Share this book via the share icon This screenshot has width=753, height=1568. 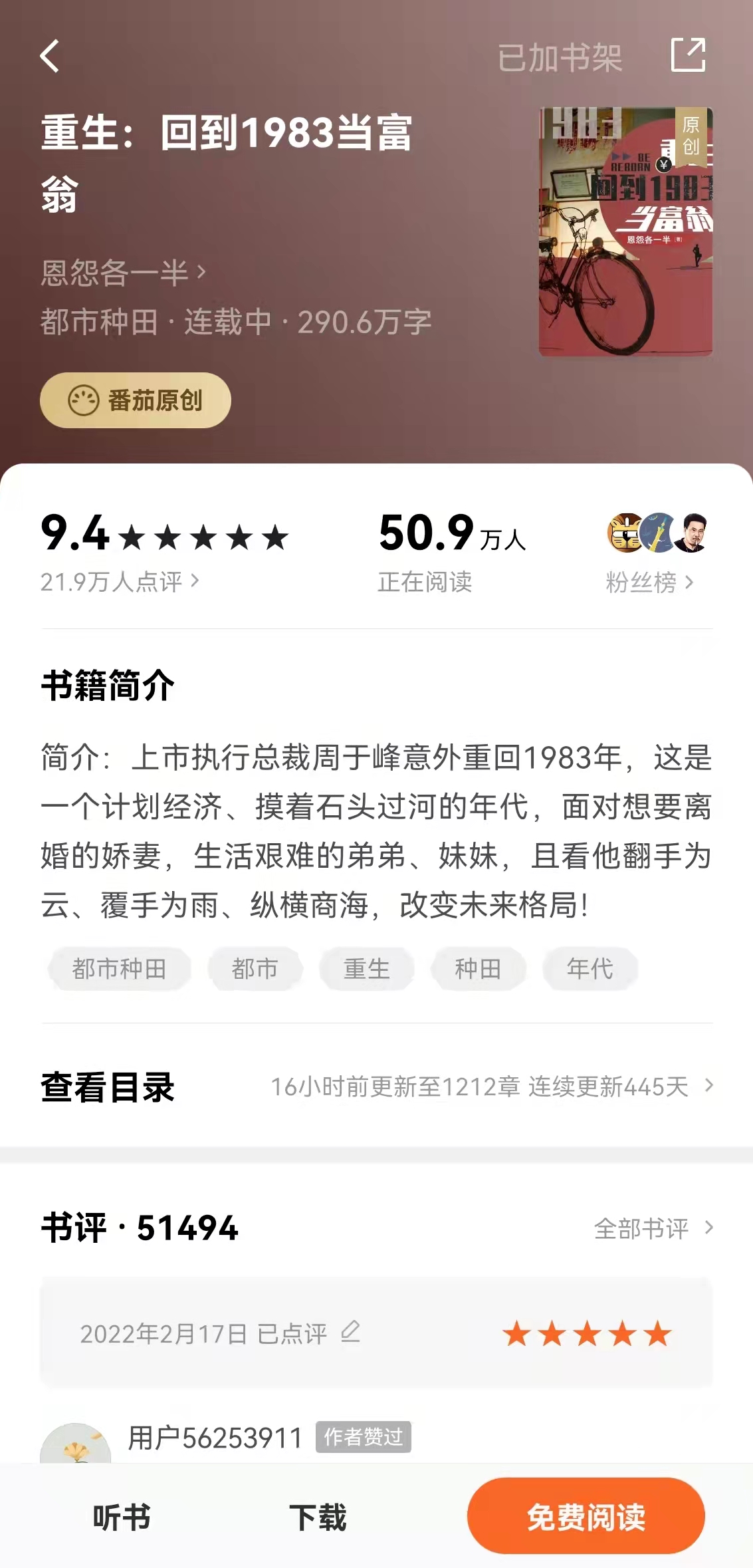point(688,55)
